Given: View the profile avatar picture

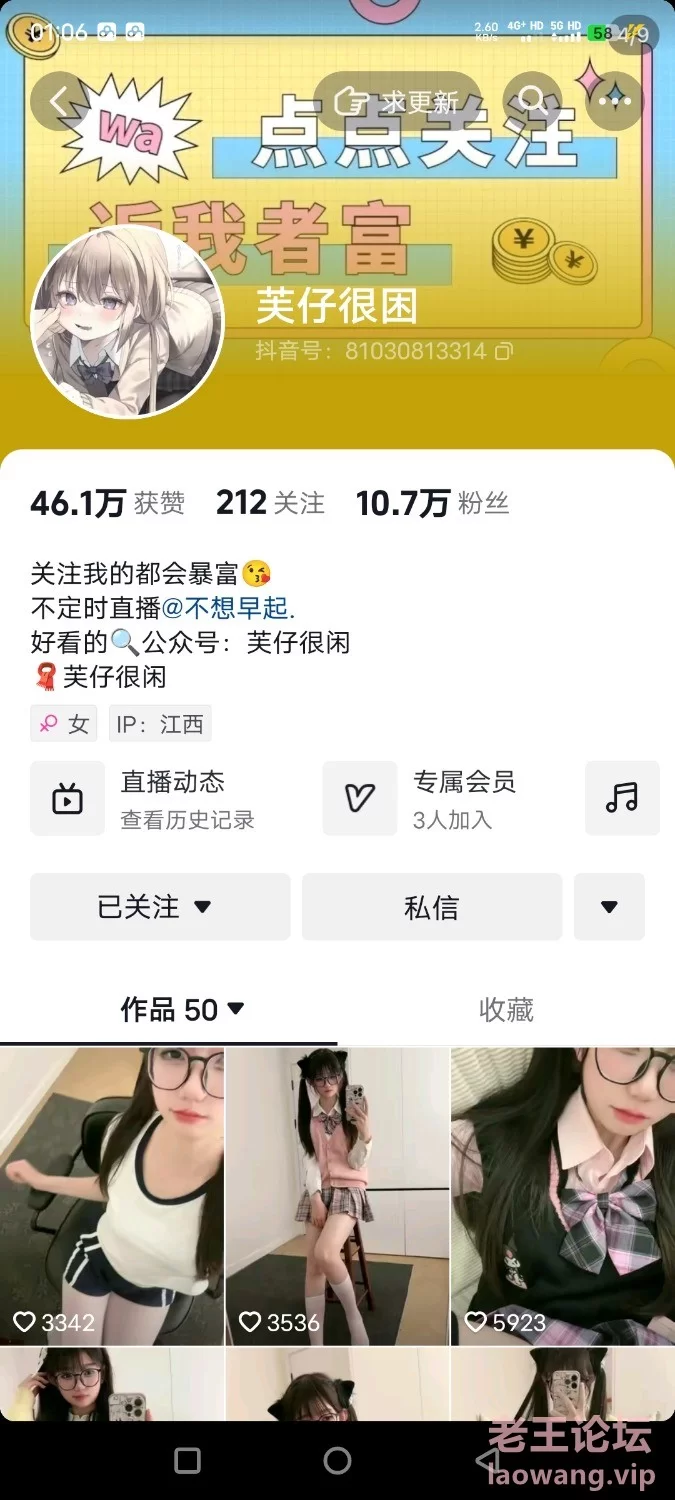Looking at the screenshot, I should point(127,321).
